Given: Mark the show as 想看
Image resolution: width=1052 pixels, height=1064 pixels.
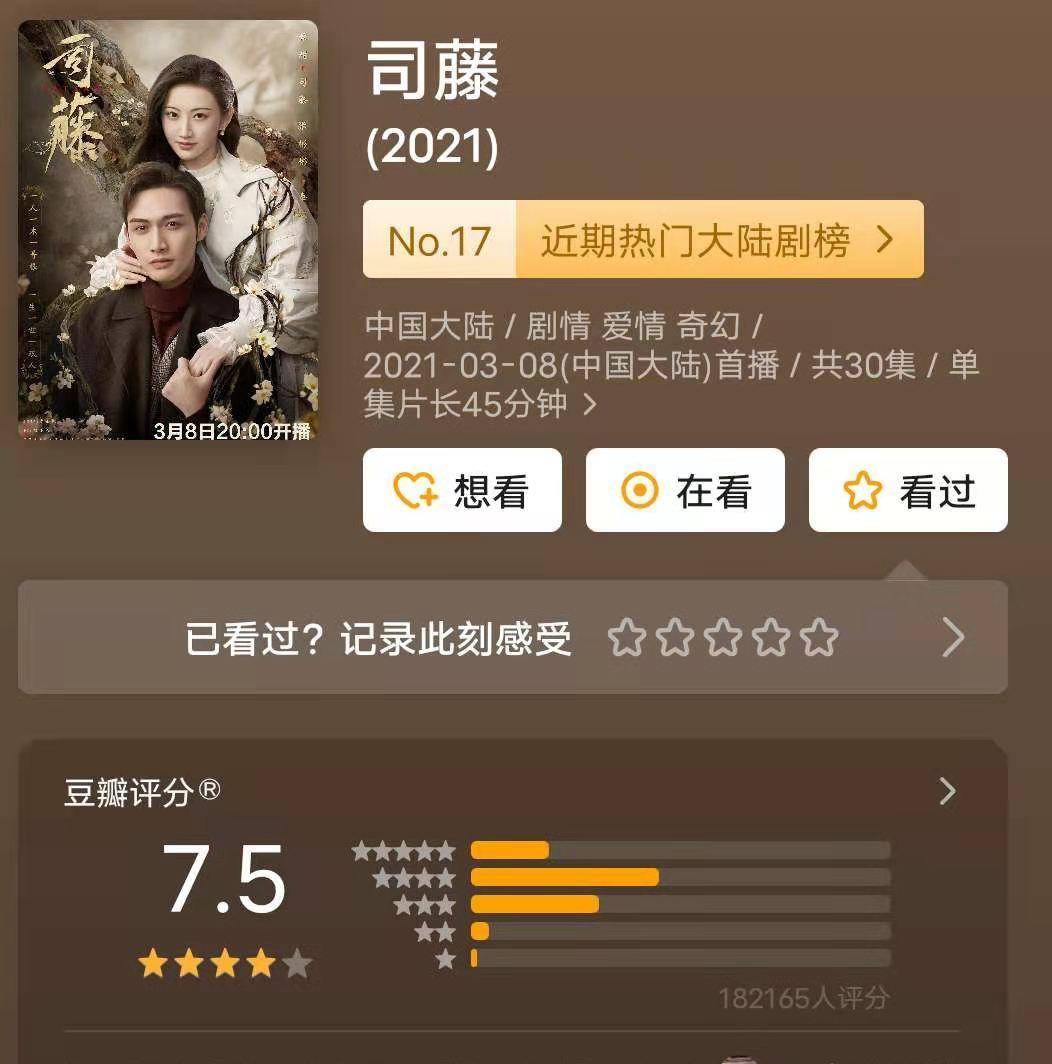Looking at the screenshot, I should pos(462,490).
